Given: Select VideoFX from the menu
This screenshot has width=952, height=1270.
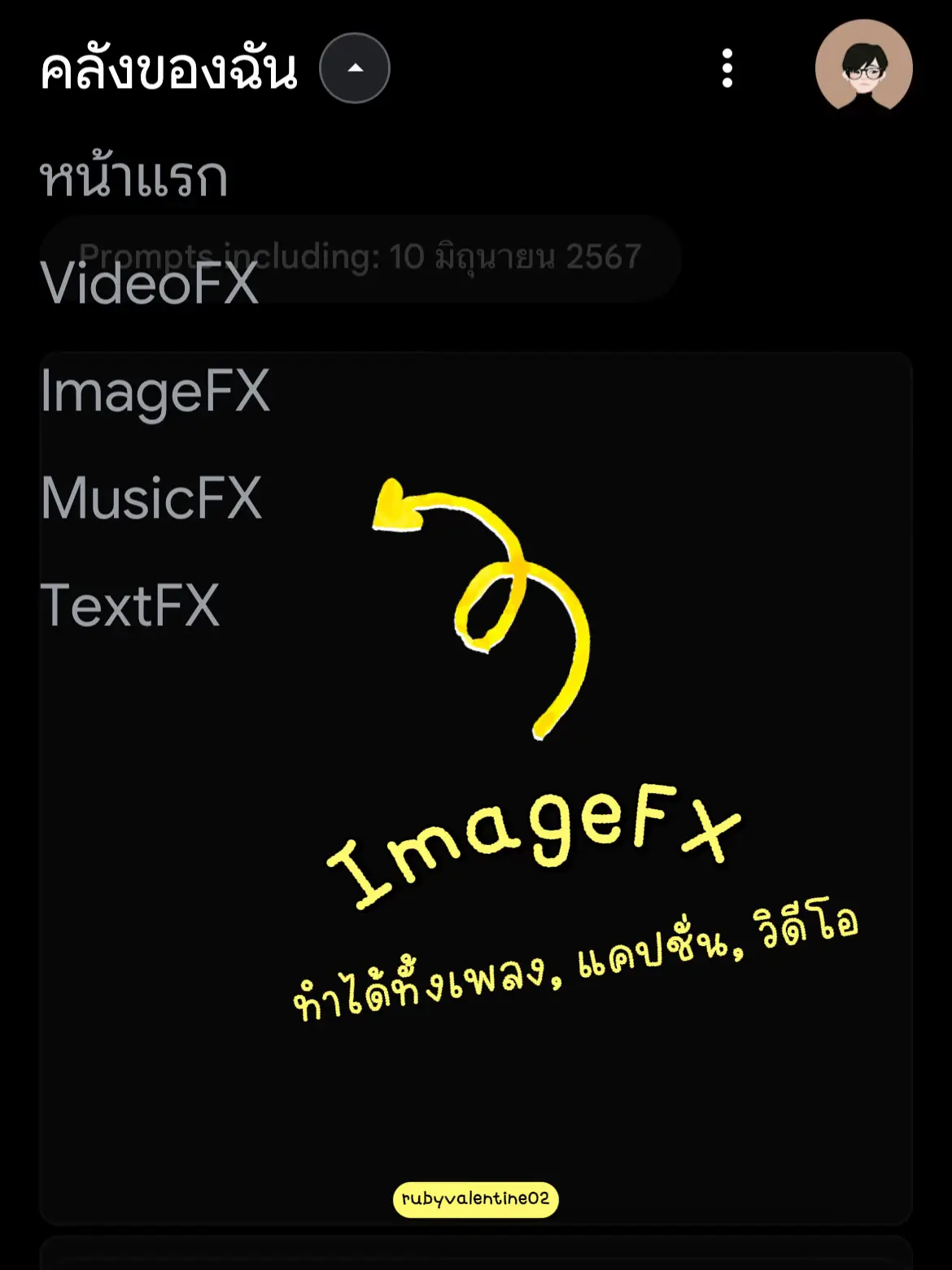Looking at the screenshot, I should click(150, 285).
